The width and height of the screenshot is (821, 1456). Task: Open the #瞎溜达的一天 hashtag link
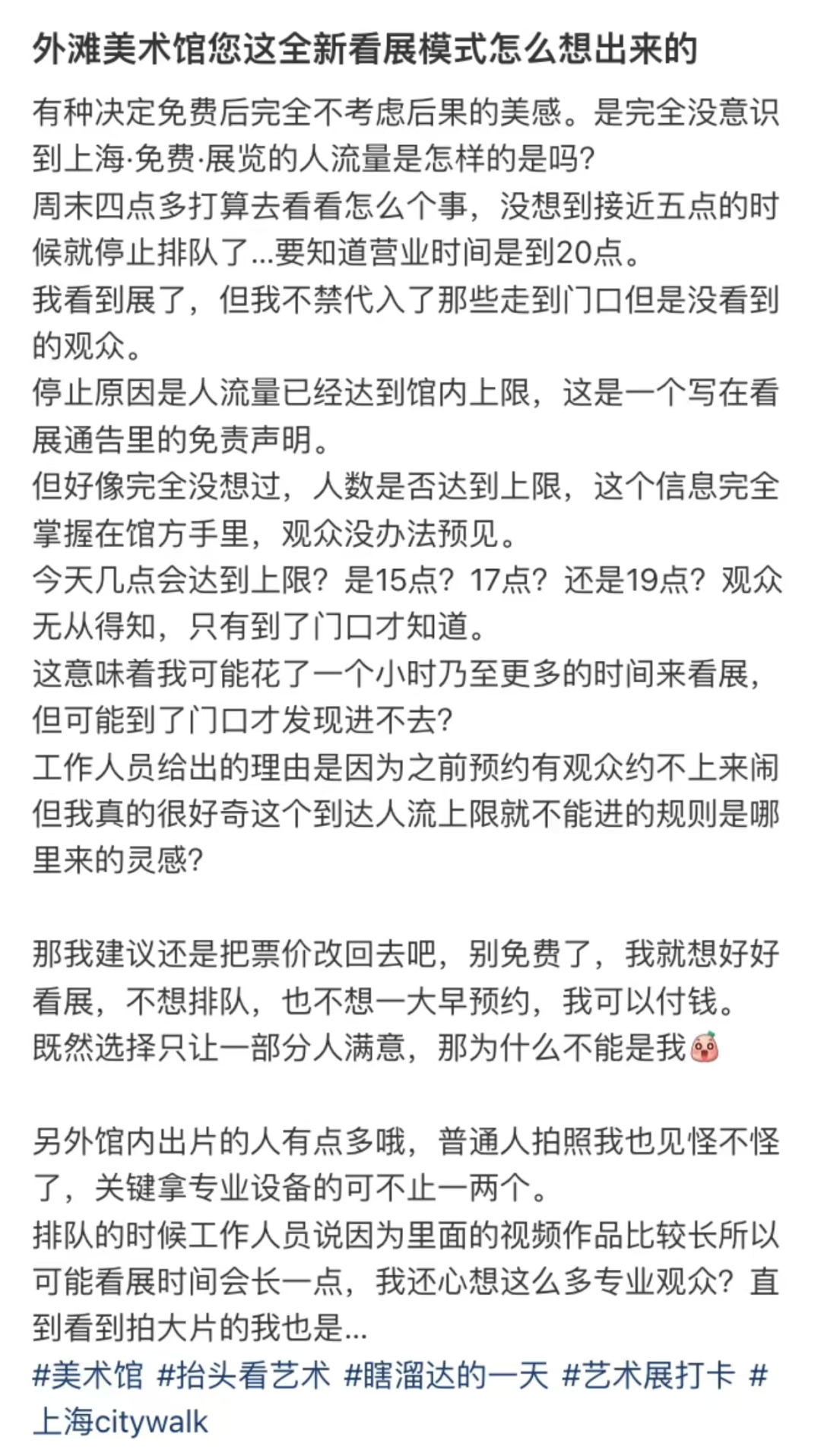(x=446, y=1375)
